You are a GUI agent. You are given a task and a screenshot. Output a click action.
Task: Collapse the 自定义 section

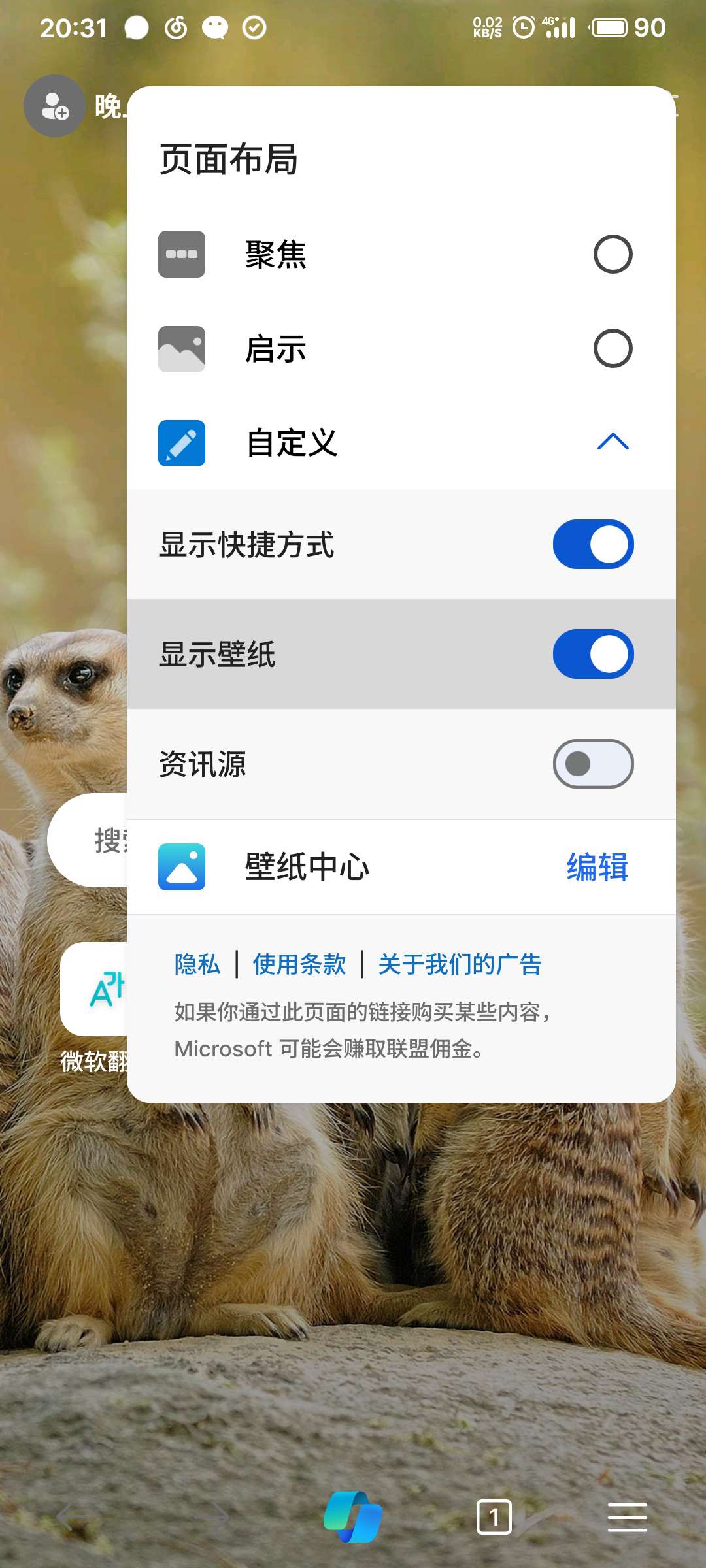[x=612, y=442]
